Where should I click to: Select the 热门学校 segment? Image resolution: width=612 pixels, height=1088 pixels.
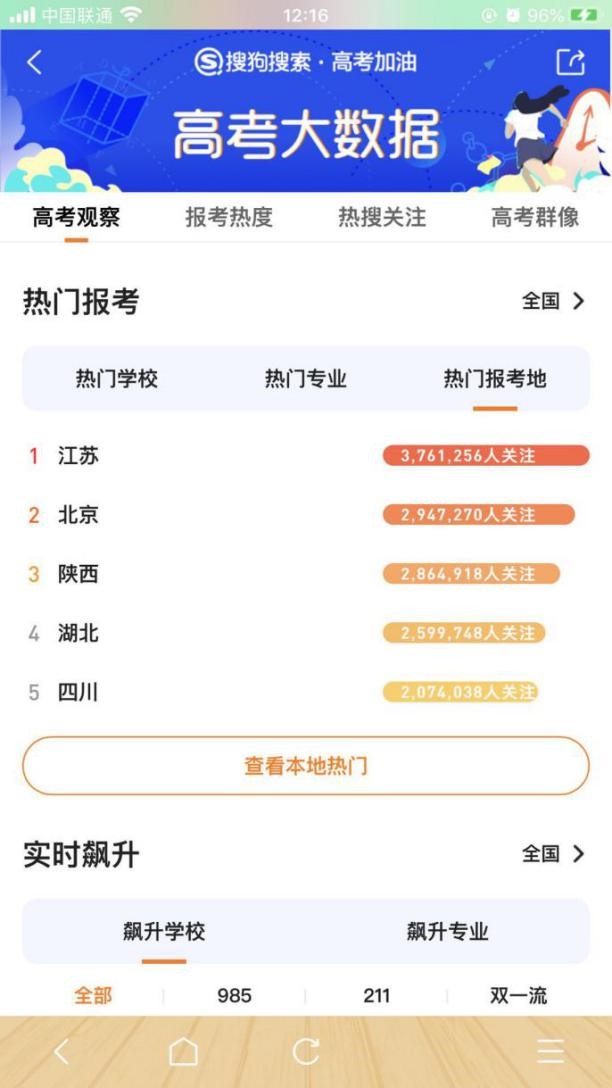point(117,379)
